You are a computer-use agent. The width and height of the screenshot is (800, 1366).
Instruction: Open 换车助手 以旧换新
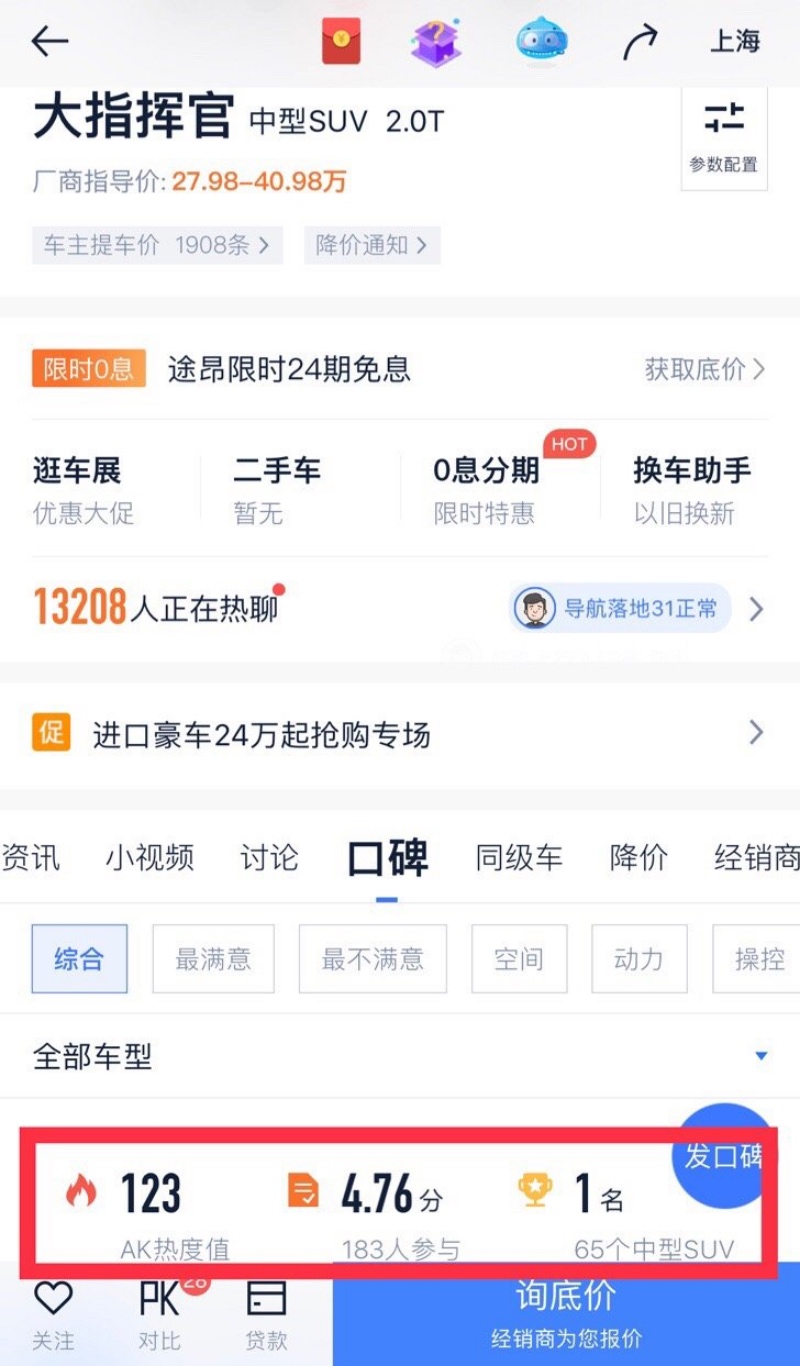692,490
